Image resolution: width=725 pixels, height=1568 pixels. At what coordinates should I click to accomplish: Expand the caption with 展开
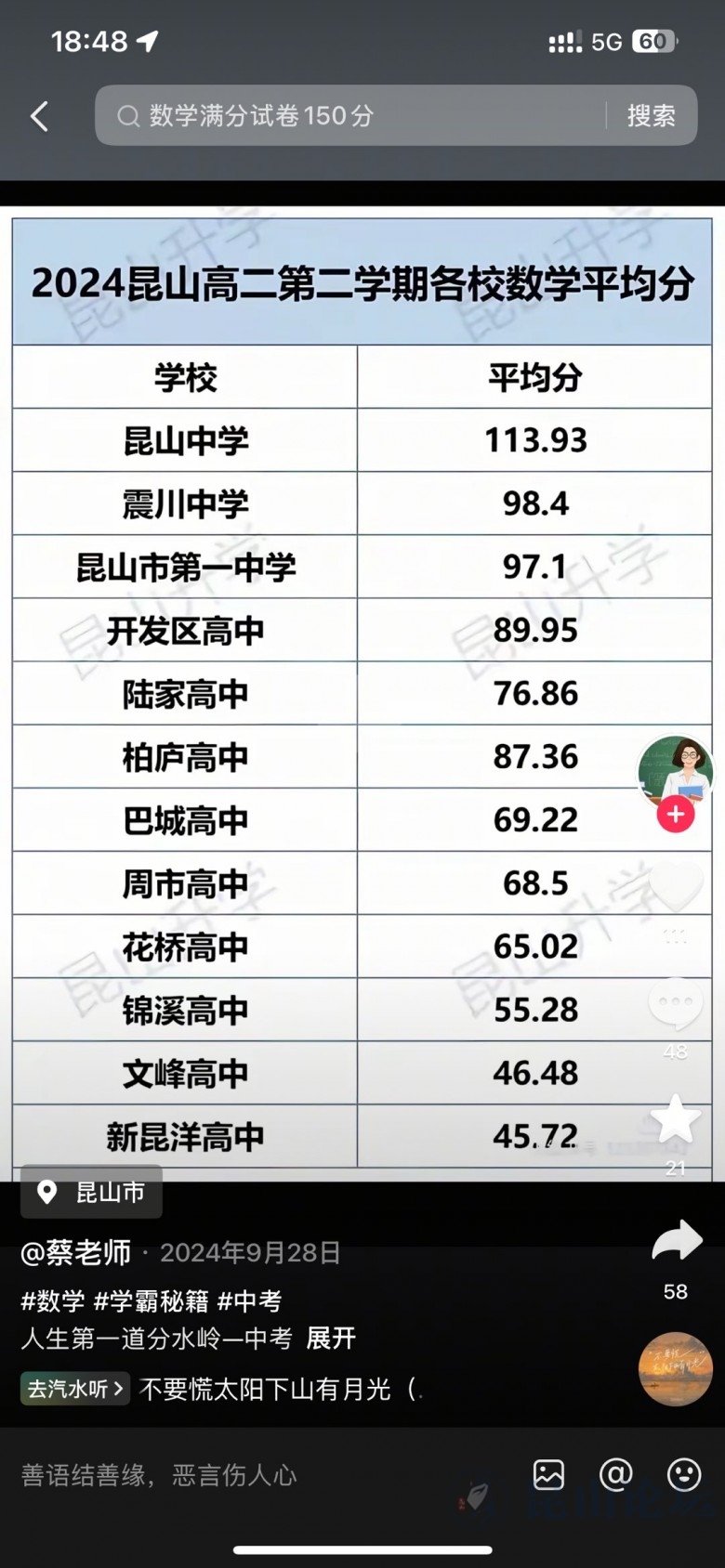coord(331,1338)
